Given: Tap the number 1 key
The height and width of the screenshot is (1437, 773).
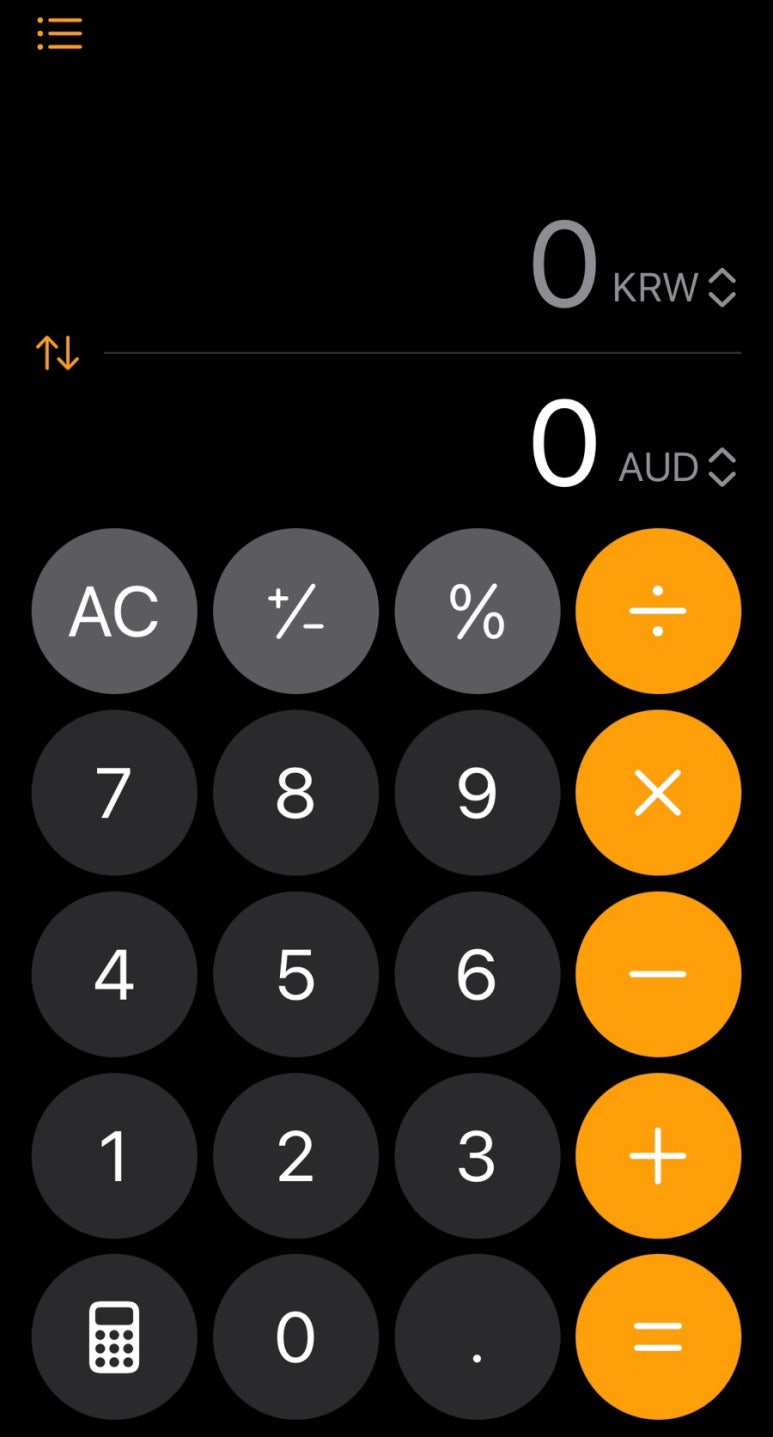Looking at the screenshot, I should [114, 1156].
